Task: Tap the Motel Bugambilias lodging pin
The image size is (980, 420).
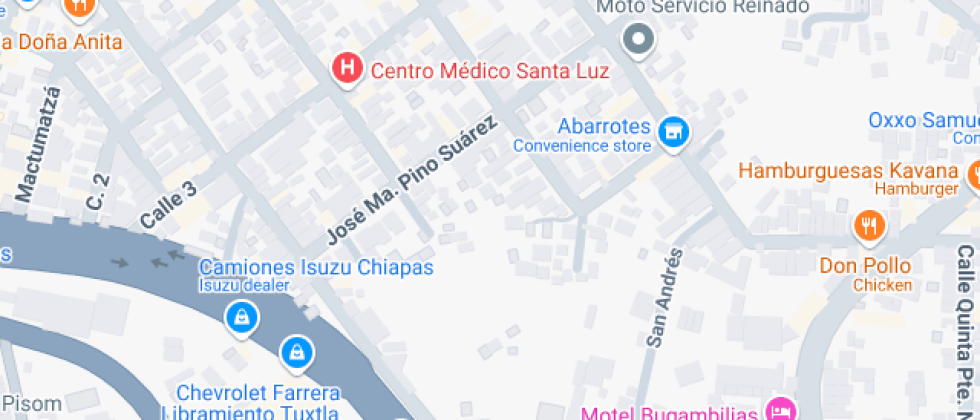Action: (780, 410)
